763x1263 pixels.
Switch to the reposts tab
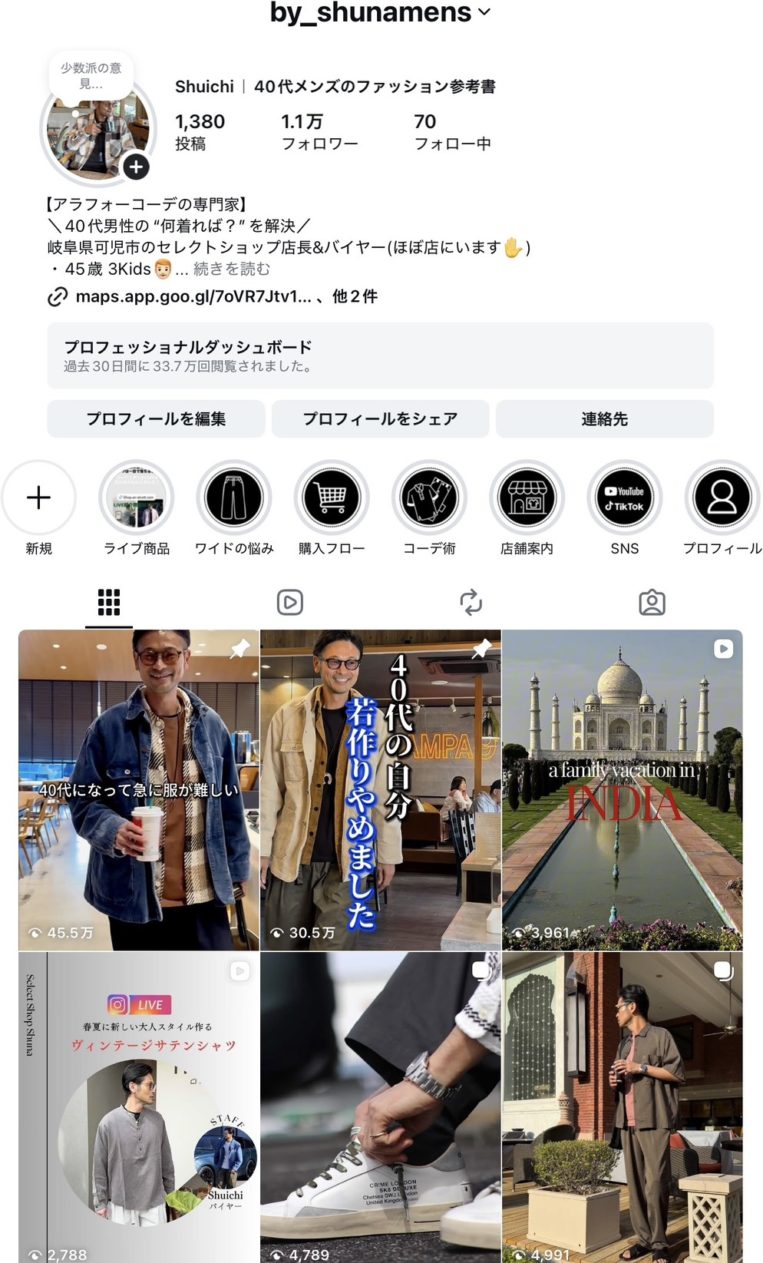(471, 602)
